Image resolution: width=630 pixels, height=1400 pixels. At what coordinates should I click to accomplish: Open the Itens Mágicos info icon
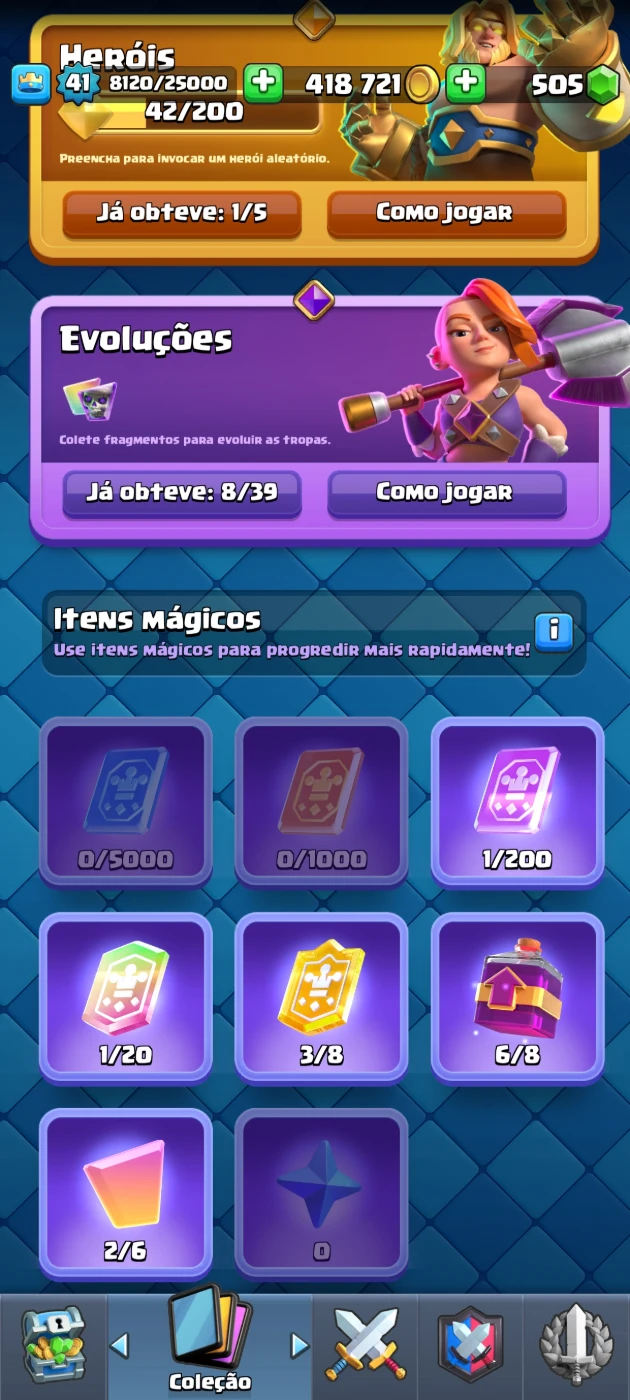tap(554, 632)
